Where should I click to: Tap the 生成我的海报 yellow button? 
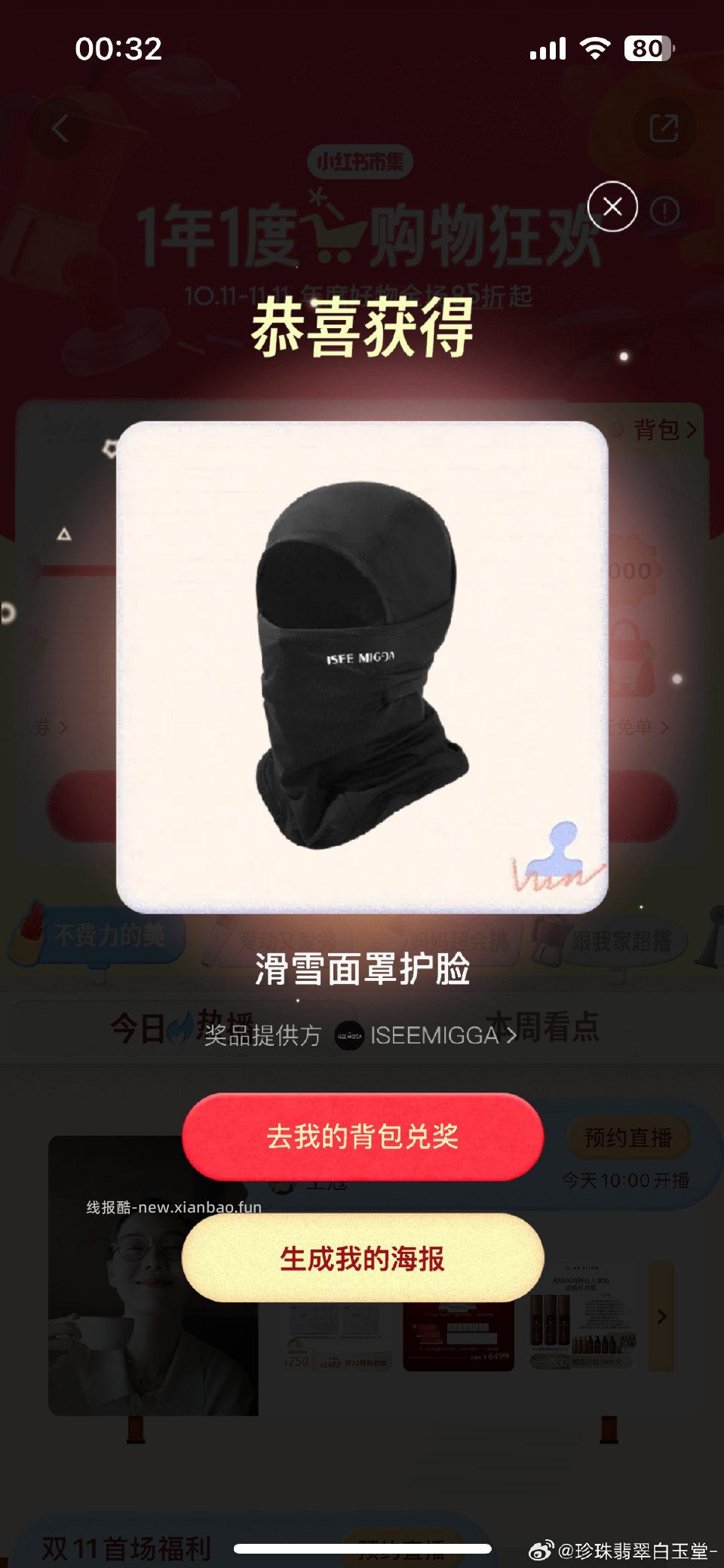pyautogui.click(x=360, y=1257)
